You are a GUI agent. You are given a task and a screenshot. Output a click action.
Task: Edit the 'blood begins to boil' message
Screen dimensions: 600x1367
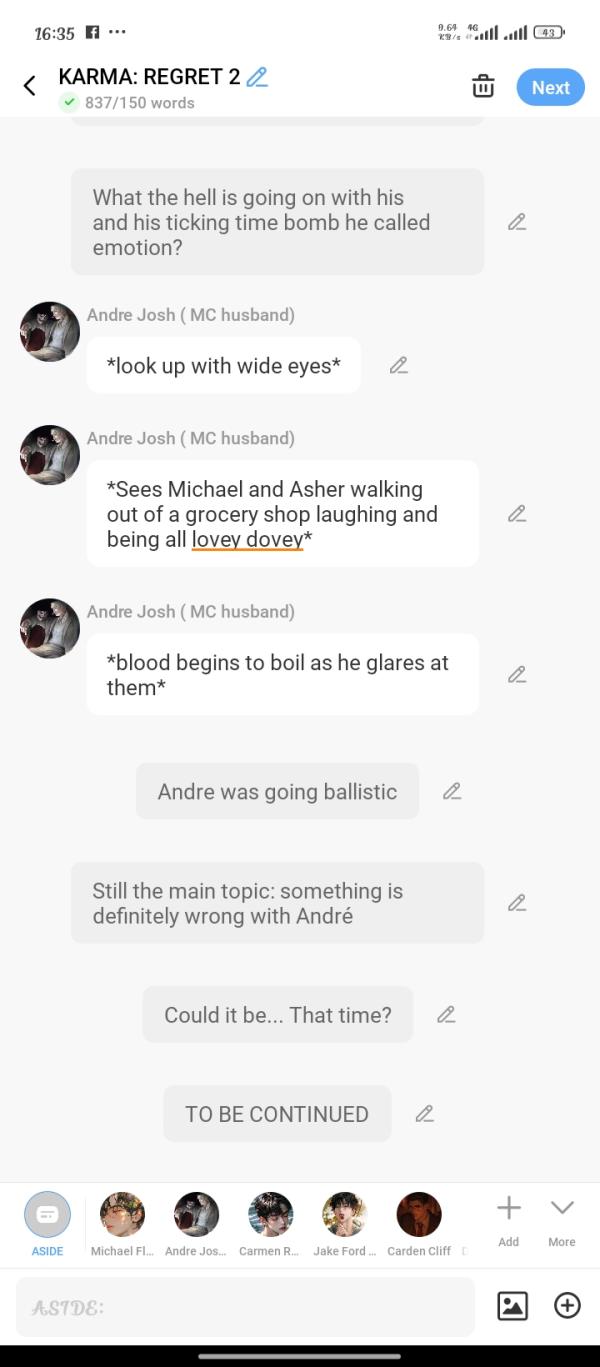(x=517, y=675)
